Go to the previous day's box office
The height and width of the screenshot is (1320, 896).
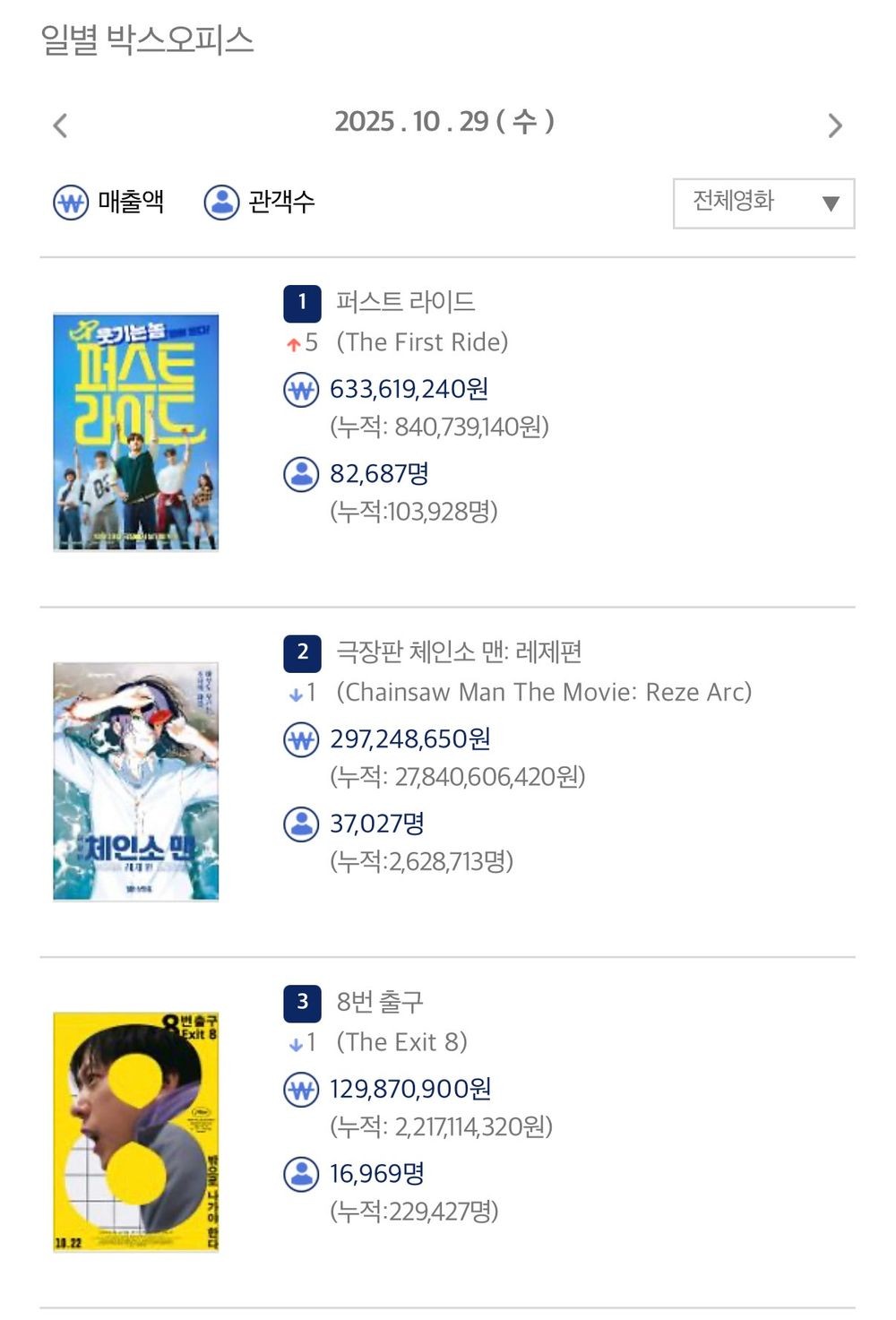[x=60, y=125]
